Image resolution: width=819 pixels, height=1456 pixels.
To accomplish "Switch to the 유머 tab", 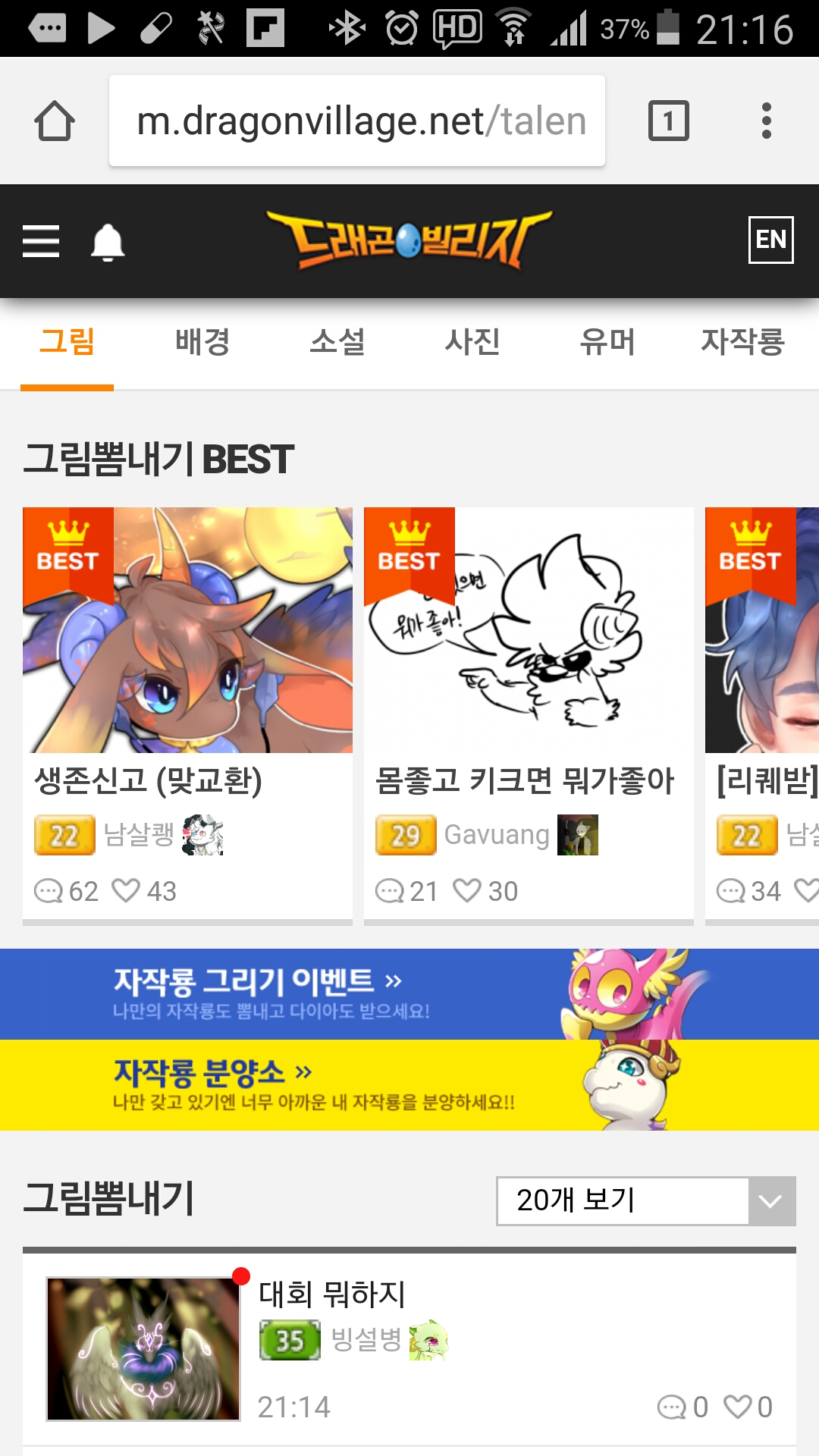I will pos(607,342).
